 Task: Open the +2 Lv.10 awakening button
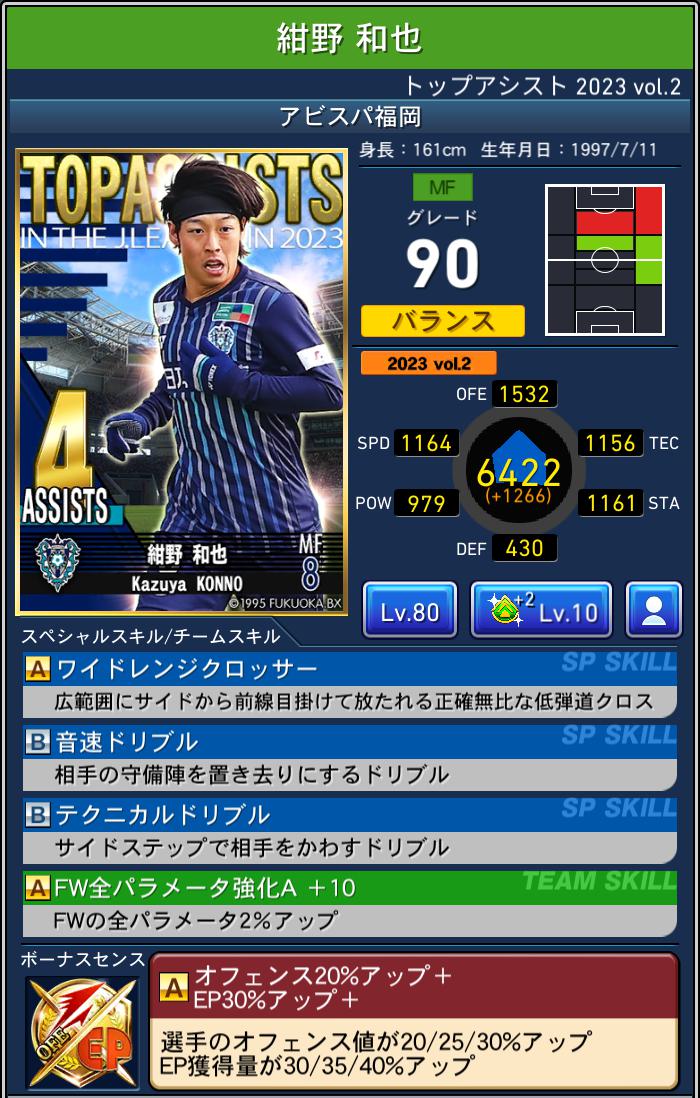[540, 610]
